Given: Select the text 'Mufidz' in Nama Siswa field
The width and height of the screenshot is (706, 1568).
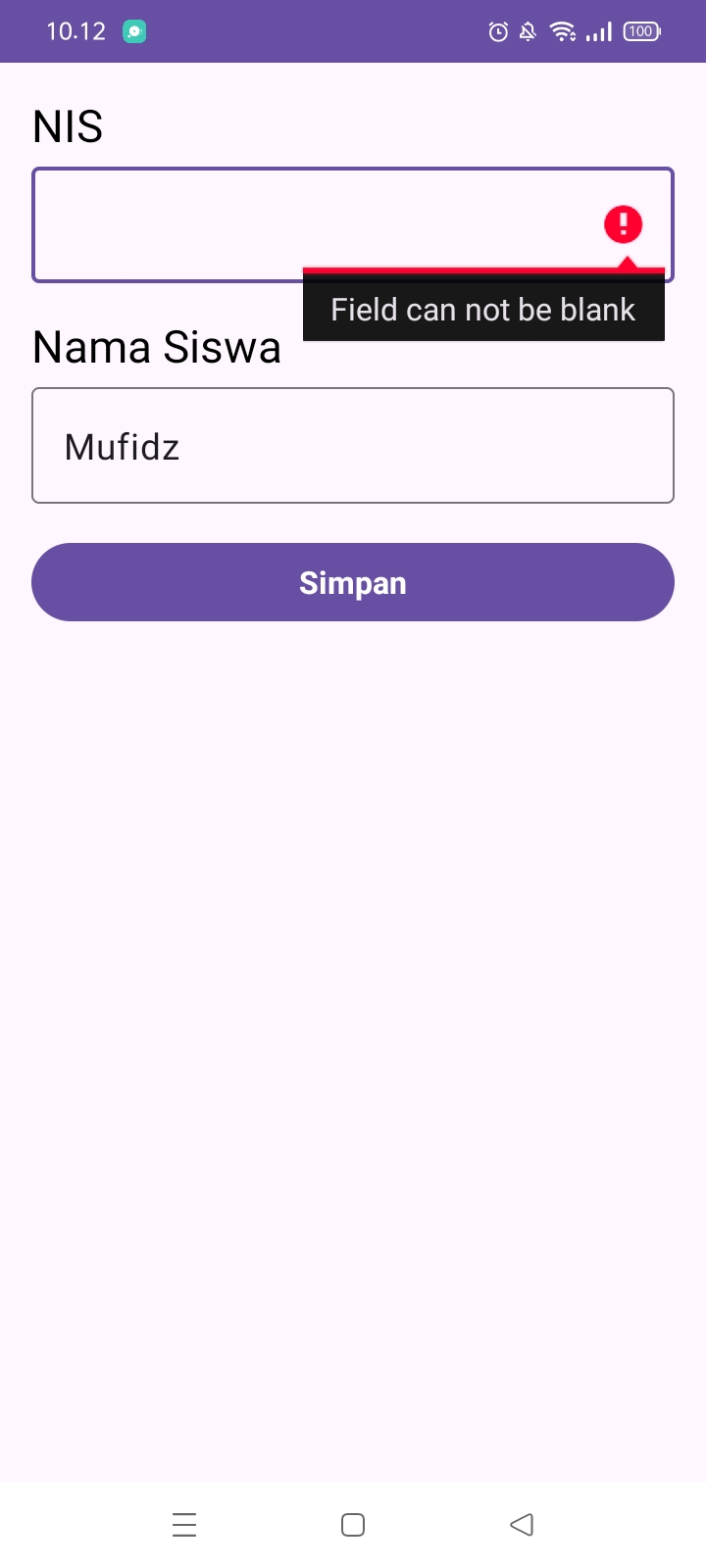Looking at the screenshot, I should (122, 447).
